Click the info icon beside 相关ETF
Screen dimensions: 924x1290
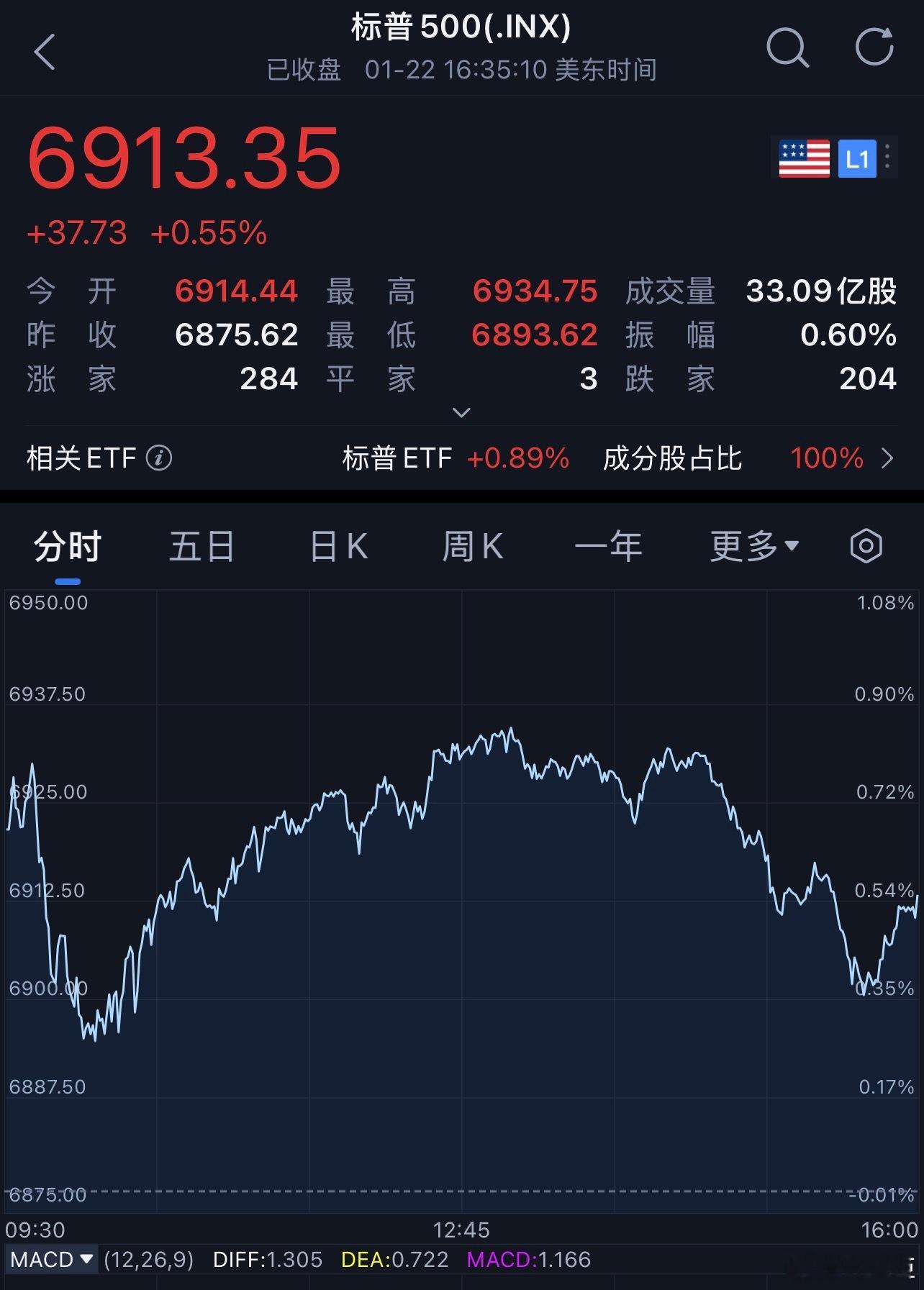[159, 458]
